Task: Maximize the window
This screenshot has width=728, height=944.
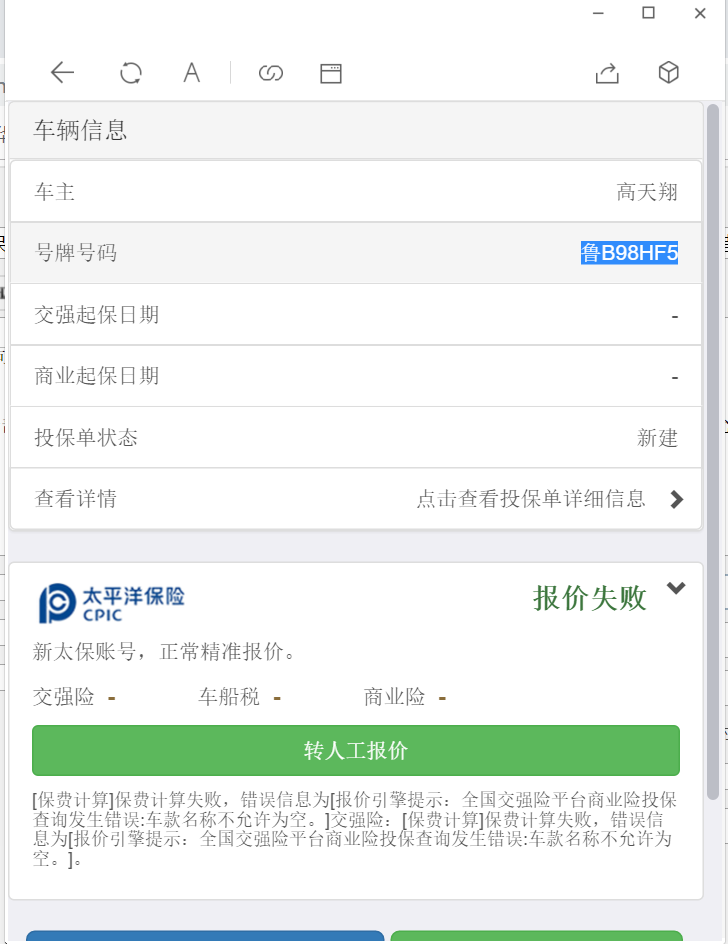Action: point(648,13)
